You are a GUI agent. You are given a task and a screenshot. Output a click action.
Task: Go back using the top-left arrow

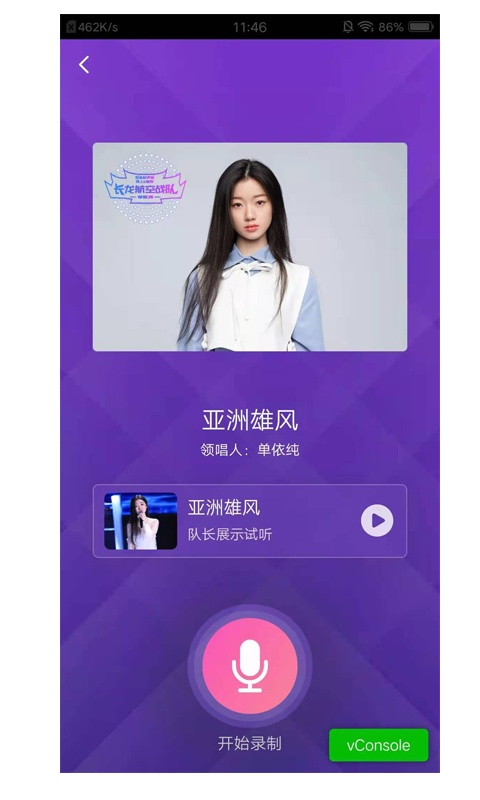tap(84, 65)
